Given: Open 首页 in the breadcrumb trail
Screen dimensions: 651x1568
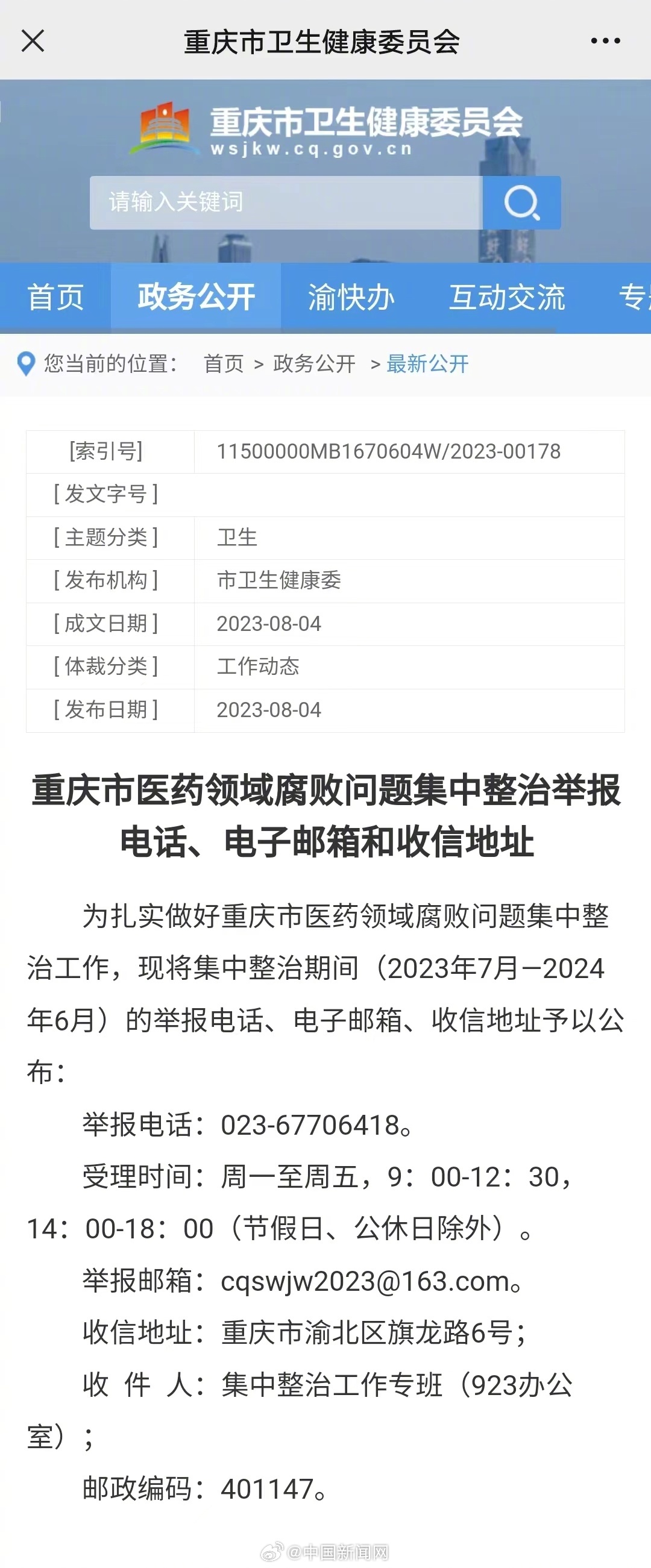Looking at the screenshot, I should pos(224,364).
